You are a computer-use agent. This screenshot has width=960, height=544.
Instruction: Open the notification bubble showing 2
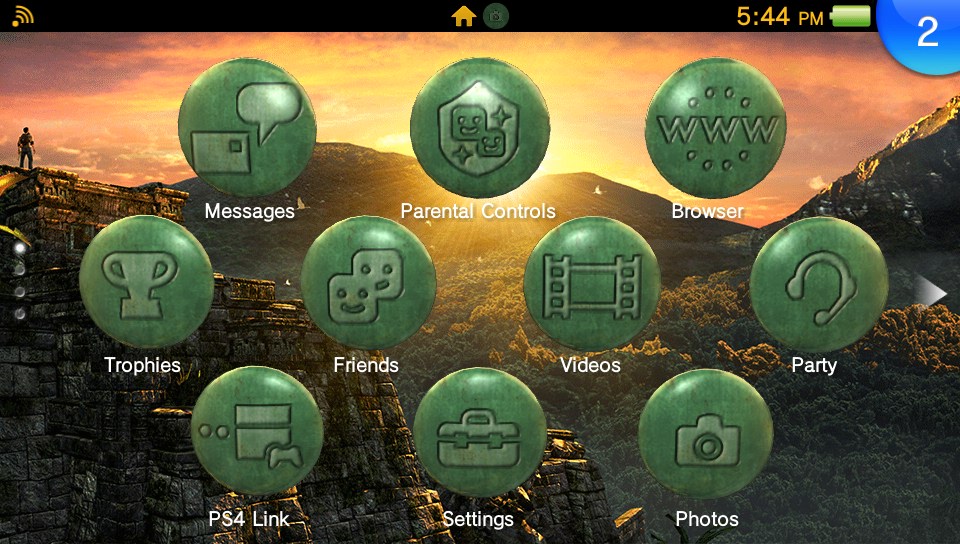926,32
